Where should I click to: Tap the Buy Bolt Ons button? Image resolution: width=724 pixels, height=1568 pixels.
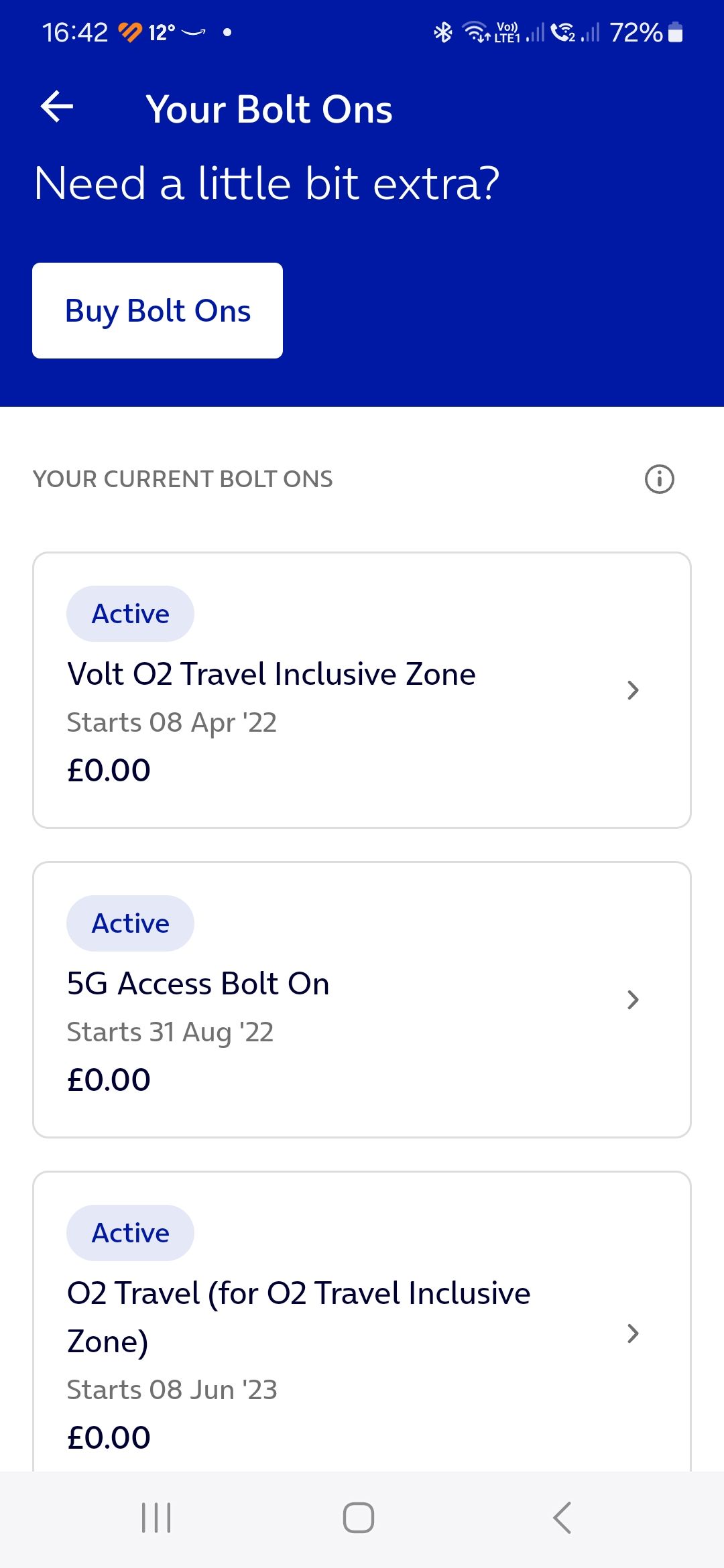158,310
